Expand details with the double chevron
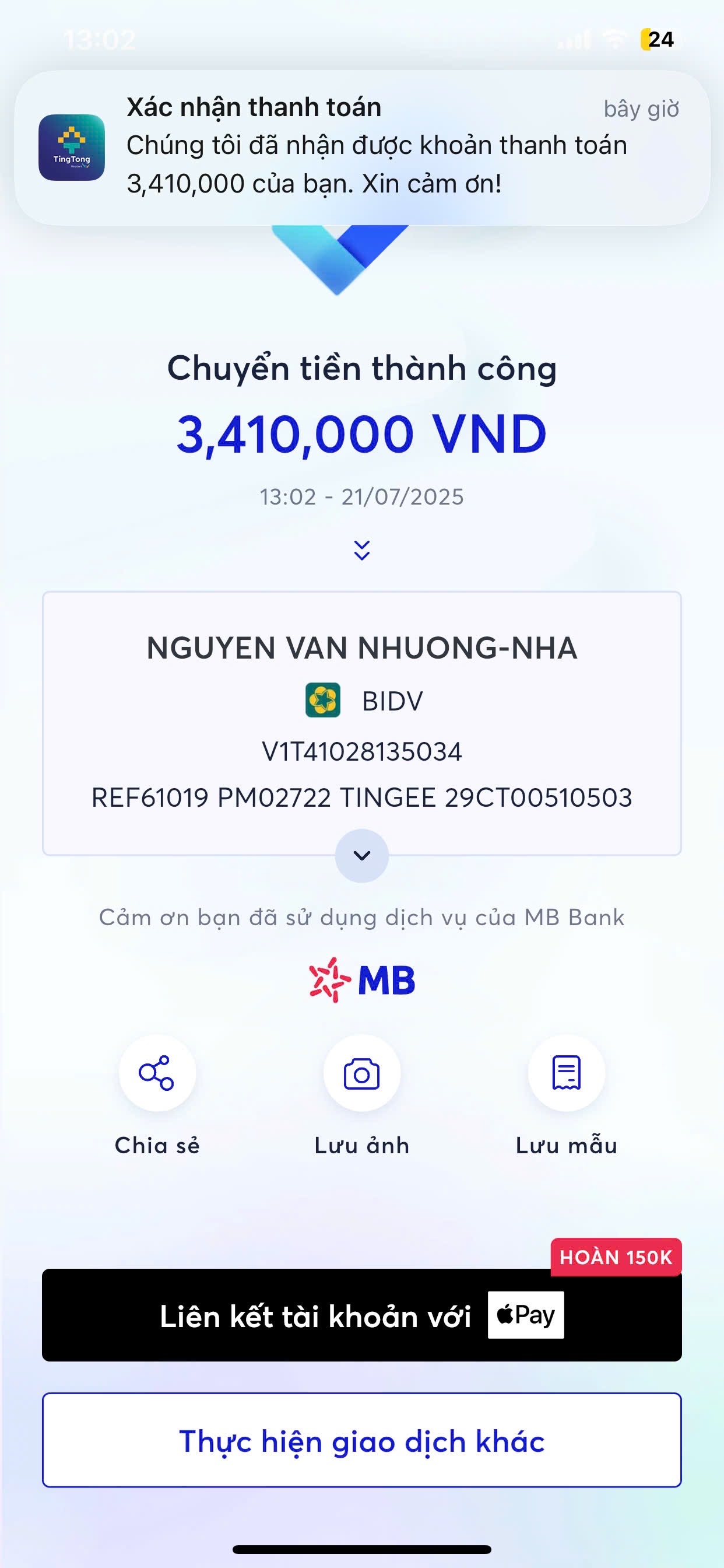The image size is (724, 1568). pos(362,550)
